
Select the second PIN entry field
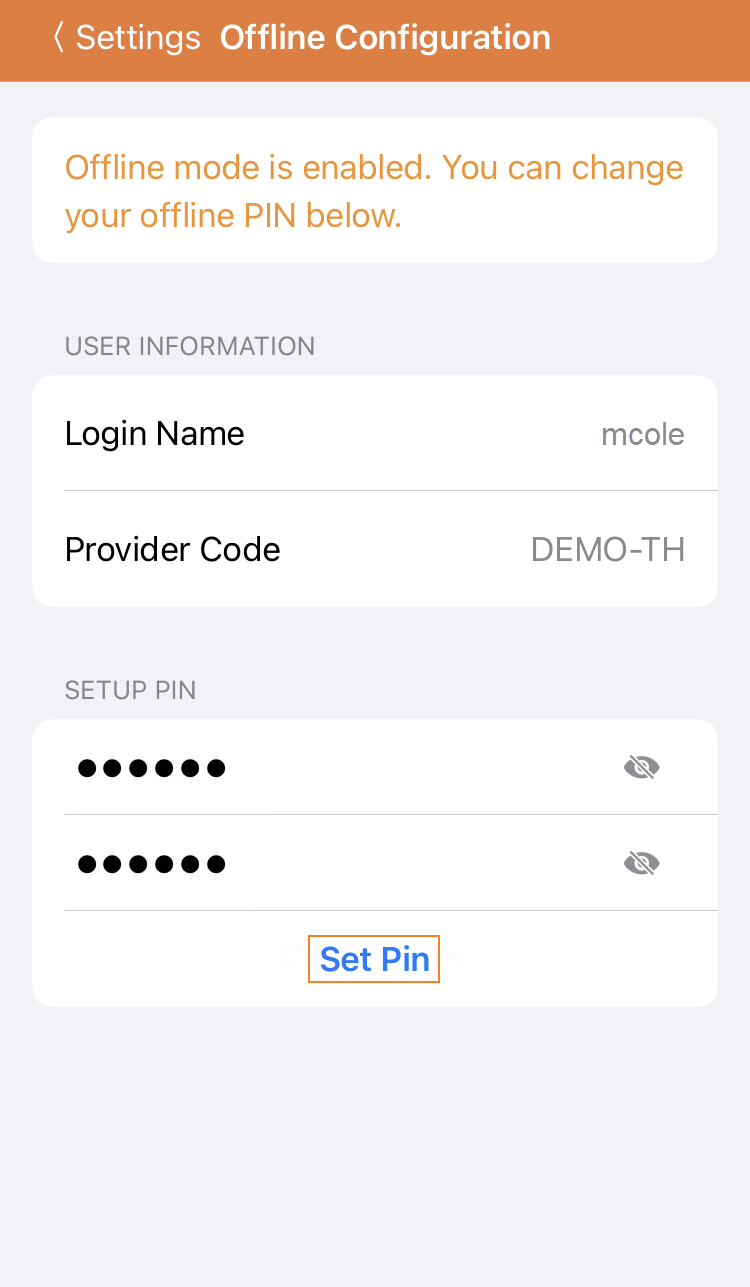tap(300, 862)
